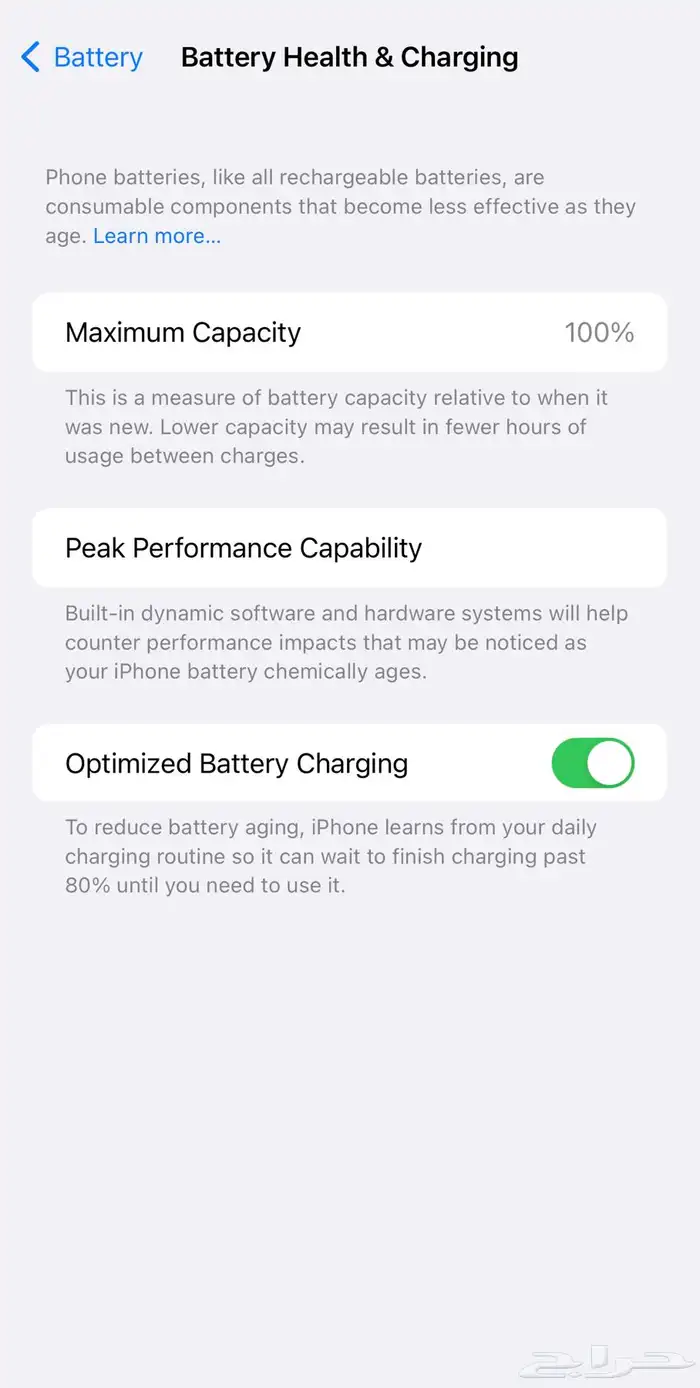Open the Learn more link
The height and width of the screenshot is (1388, 700).
point(157,236)
